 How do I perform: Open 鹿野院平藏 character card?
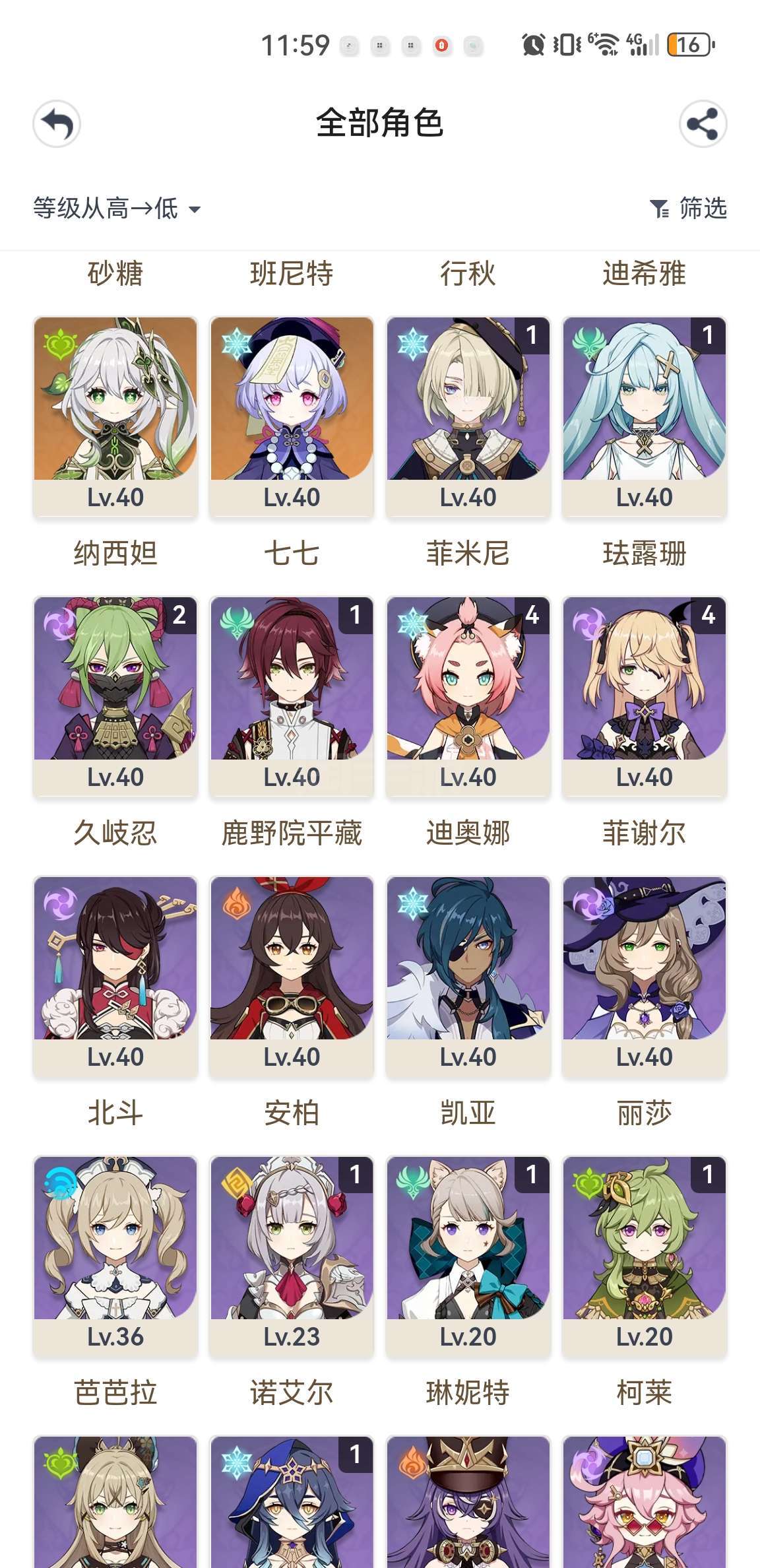(x=292, y=697)
